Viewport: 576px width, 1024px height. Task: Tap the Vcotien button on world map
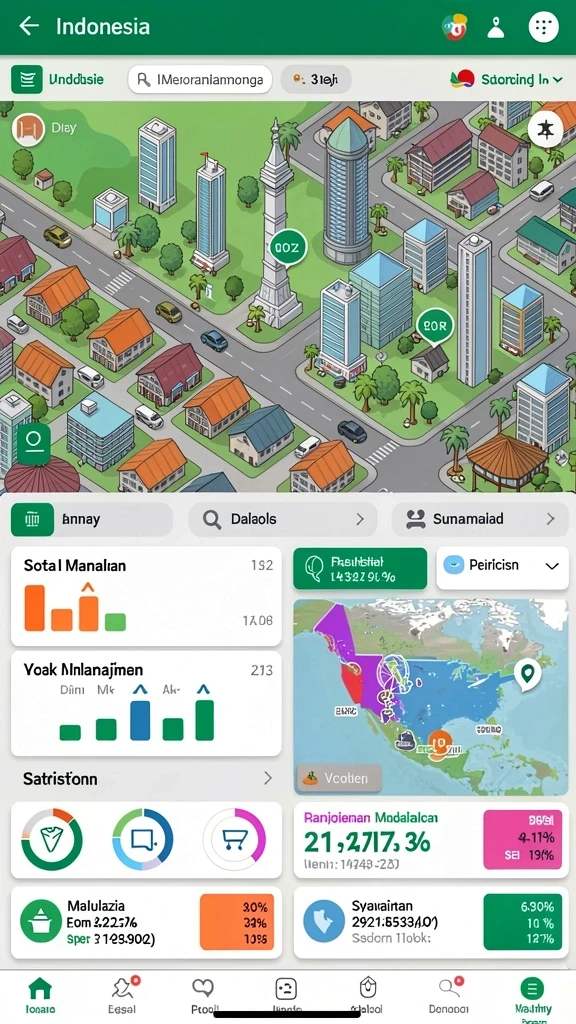coord(340,778)
